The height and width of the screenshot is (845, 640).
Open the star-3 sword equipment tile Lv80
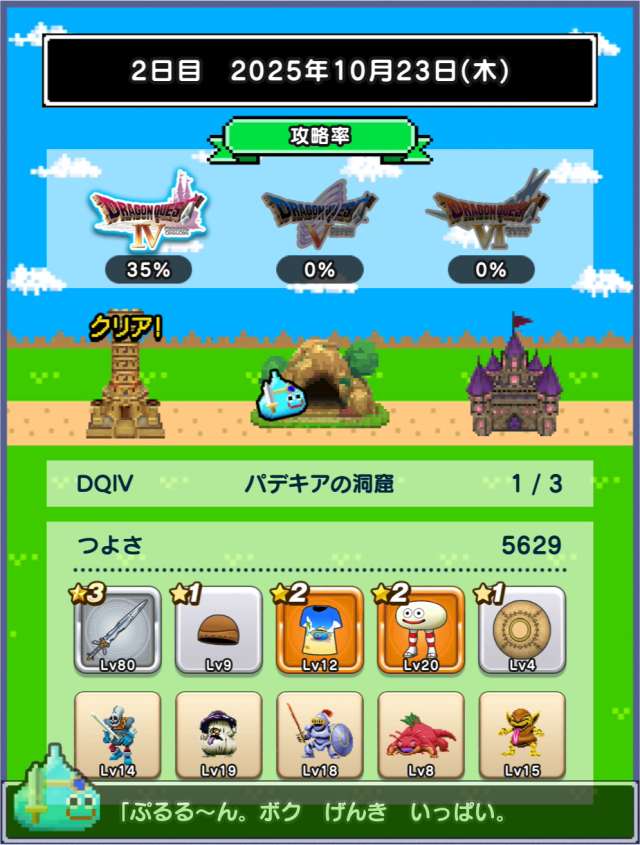(117, 630)
